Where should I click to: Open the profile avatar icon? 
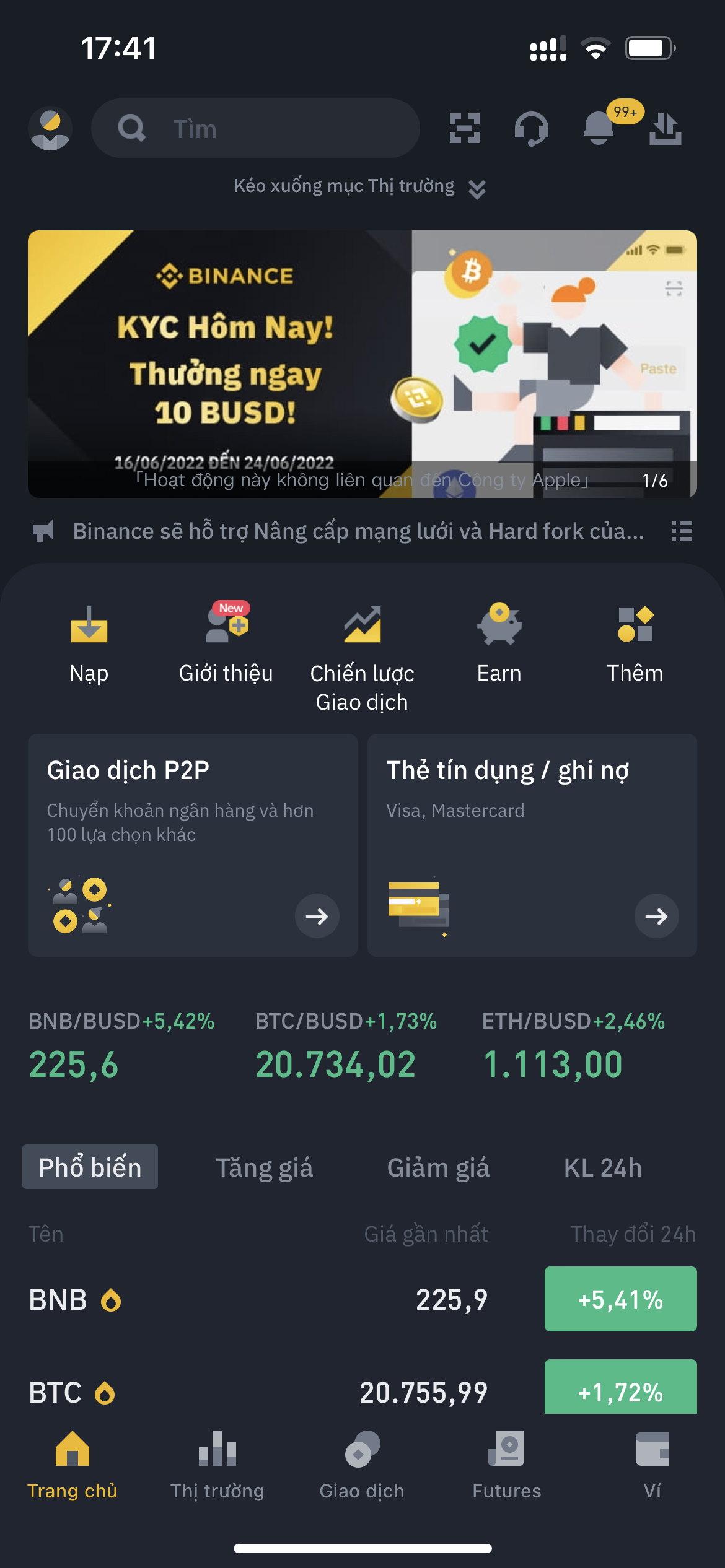tap(50, 129)
